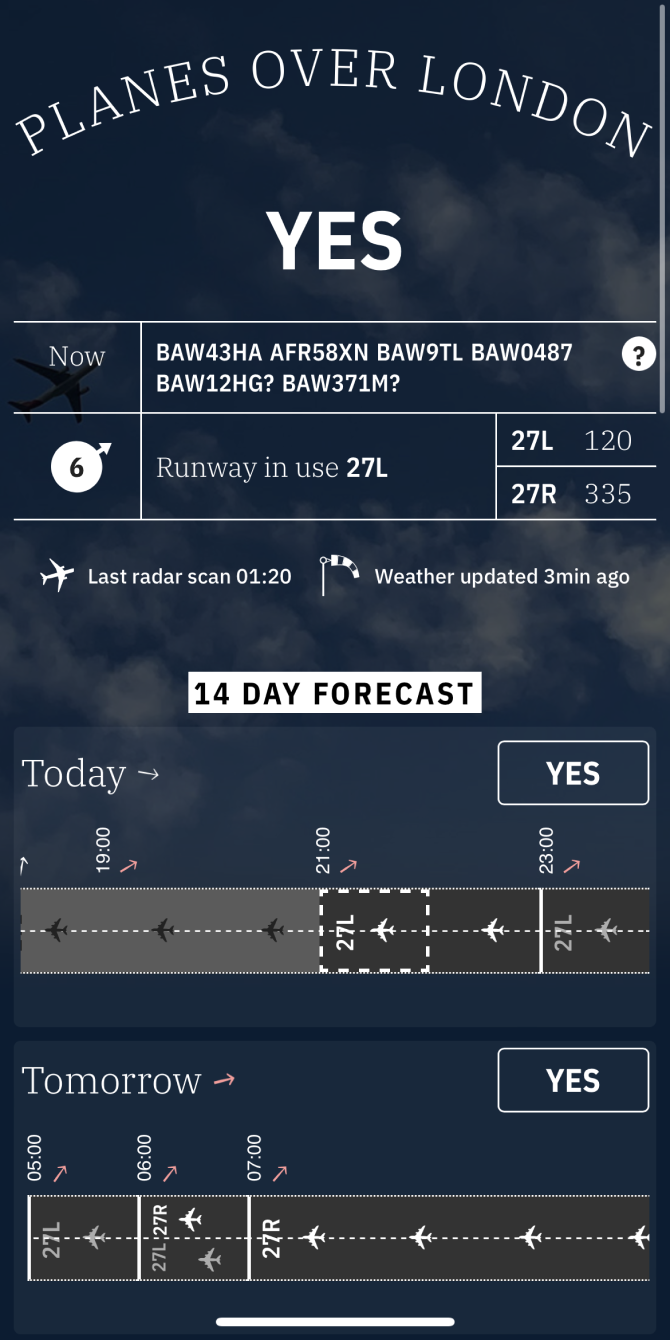Tap the YES button beside Tomorrow
This screenshot has width=670, height=1340.
[573, 1080]
